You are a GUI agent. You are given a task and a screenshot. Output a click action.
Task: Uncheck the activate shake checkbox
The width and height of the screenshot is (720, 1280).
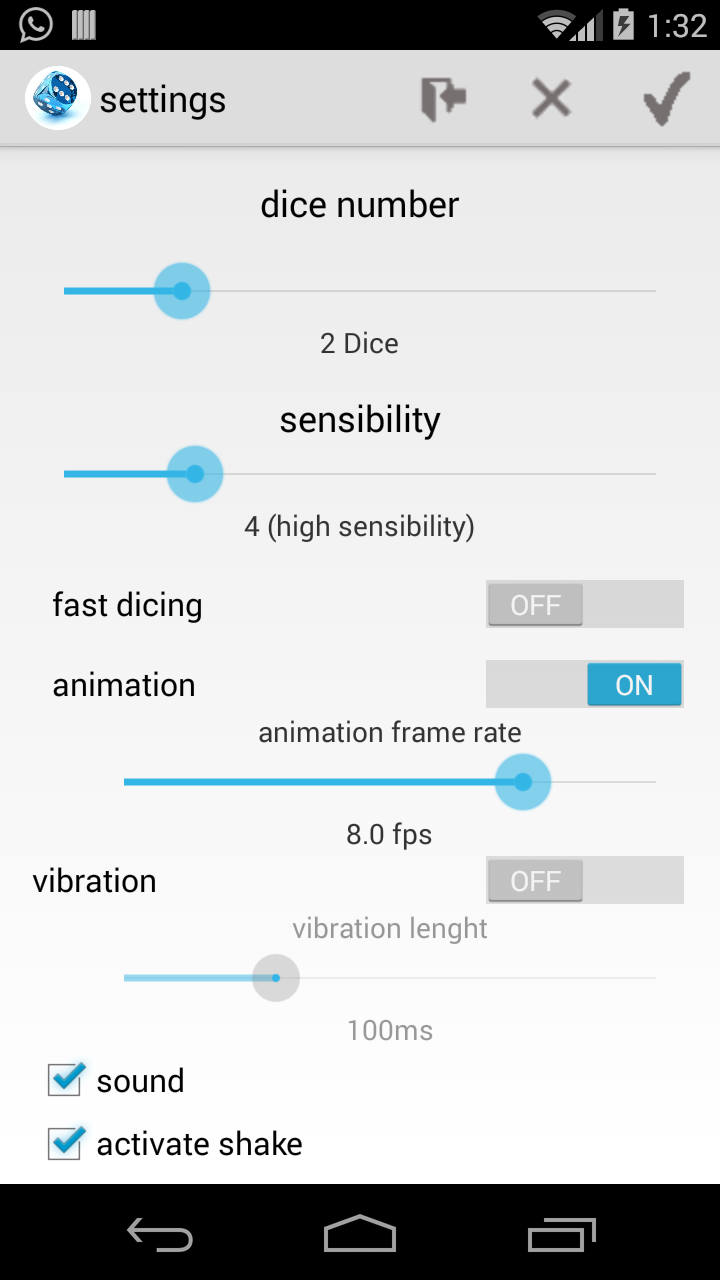click(65, 1143)
